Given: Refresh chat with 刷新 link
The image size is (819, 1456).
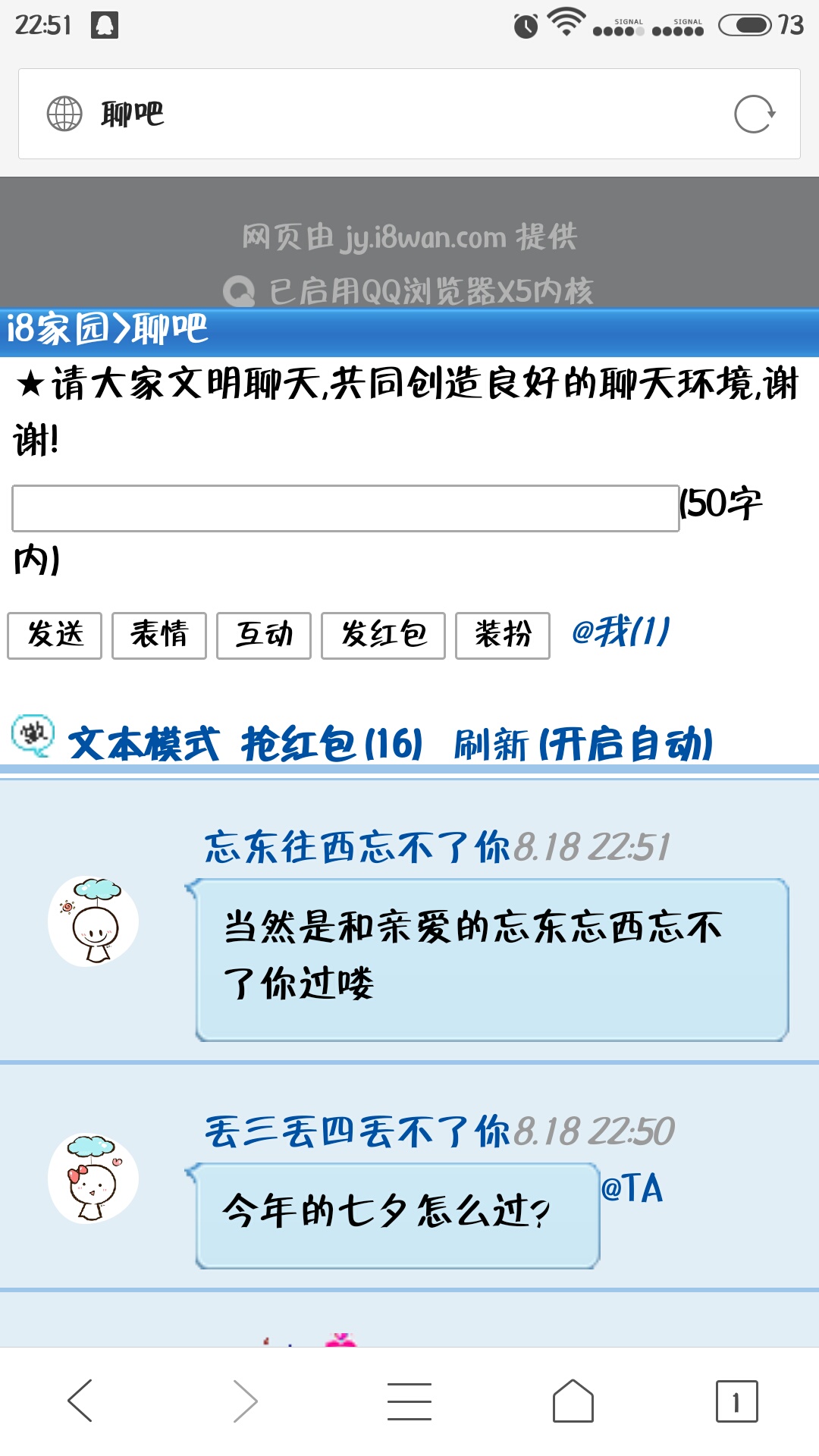Looking at the screenshot, I should coord(491,744).
